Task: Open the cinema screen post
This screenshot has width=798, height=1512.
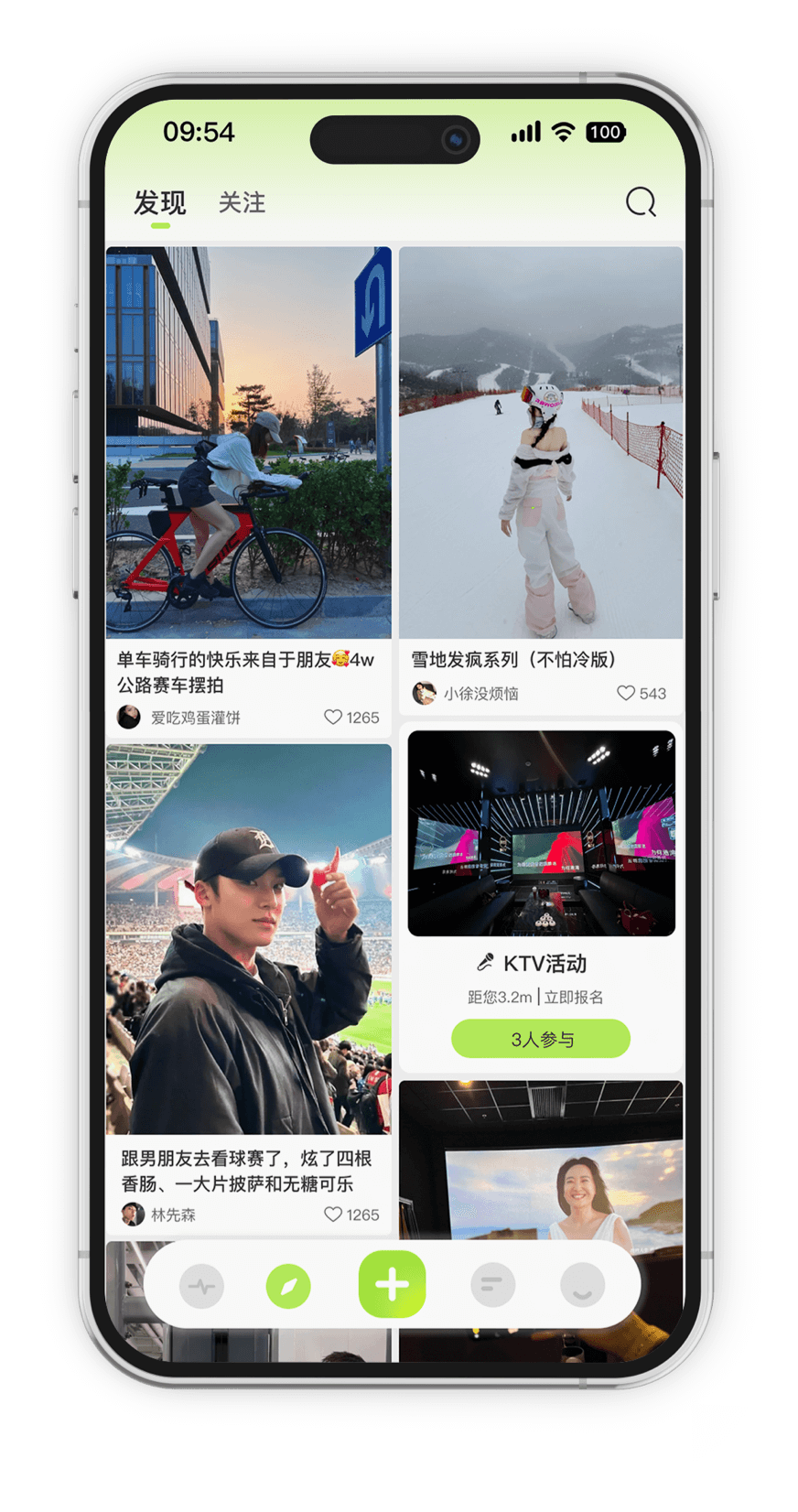Action: click(x=541, y=1162)
